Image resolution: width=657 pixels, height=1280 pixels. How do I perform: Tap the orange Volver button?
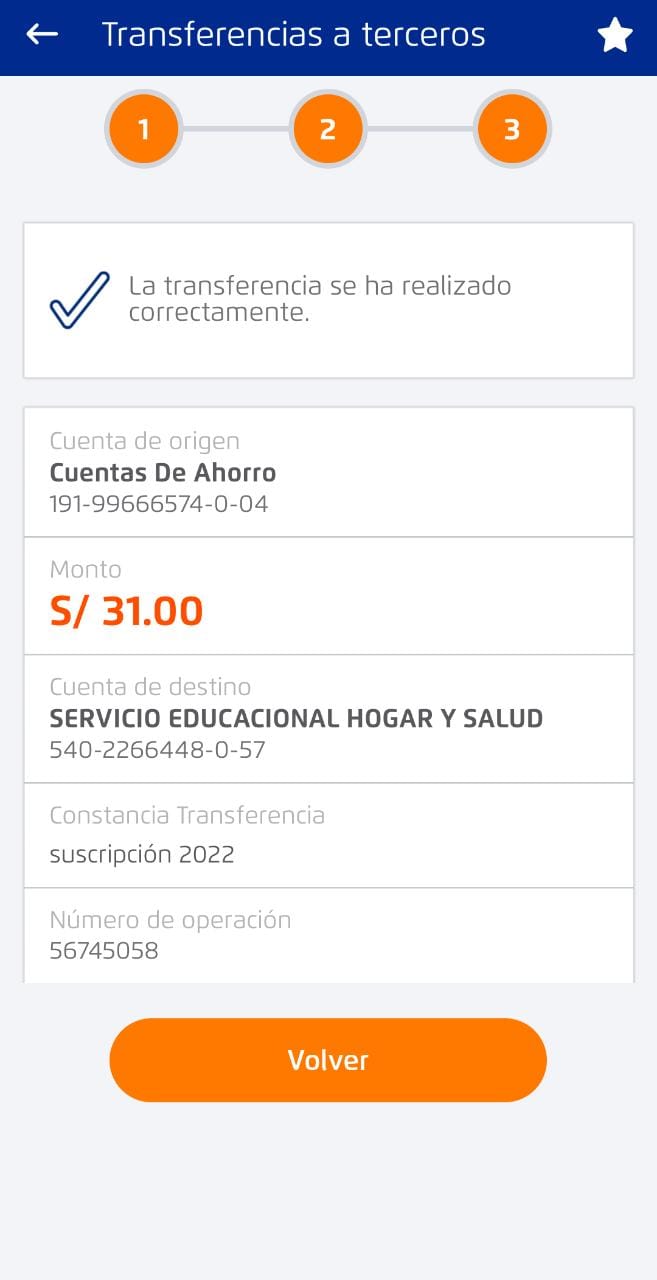[x=328, y=1060]
